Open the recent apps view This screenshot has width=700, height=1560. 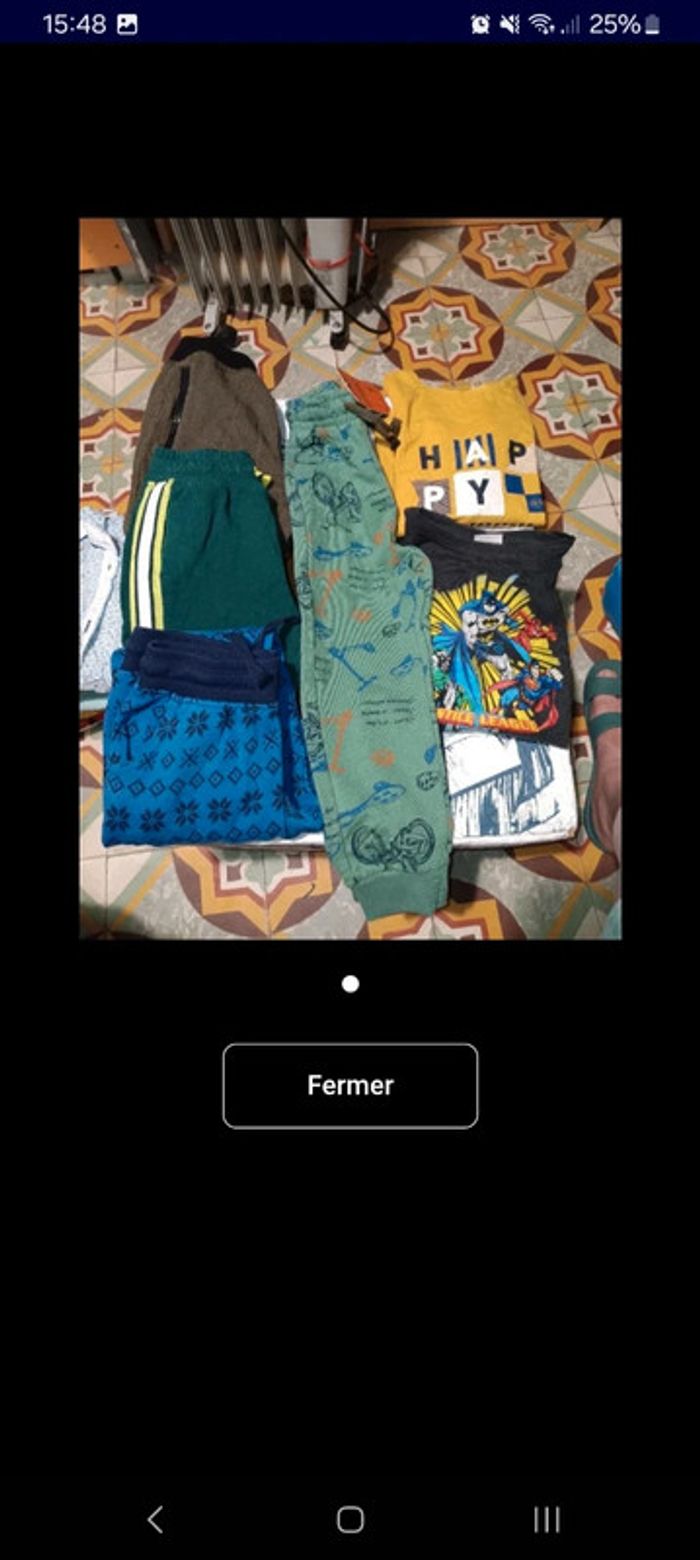[546, 1520]
